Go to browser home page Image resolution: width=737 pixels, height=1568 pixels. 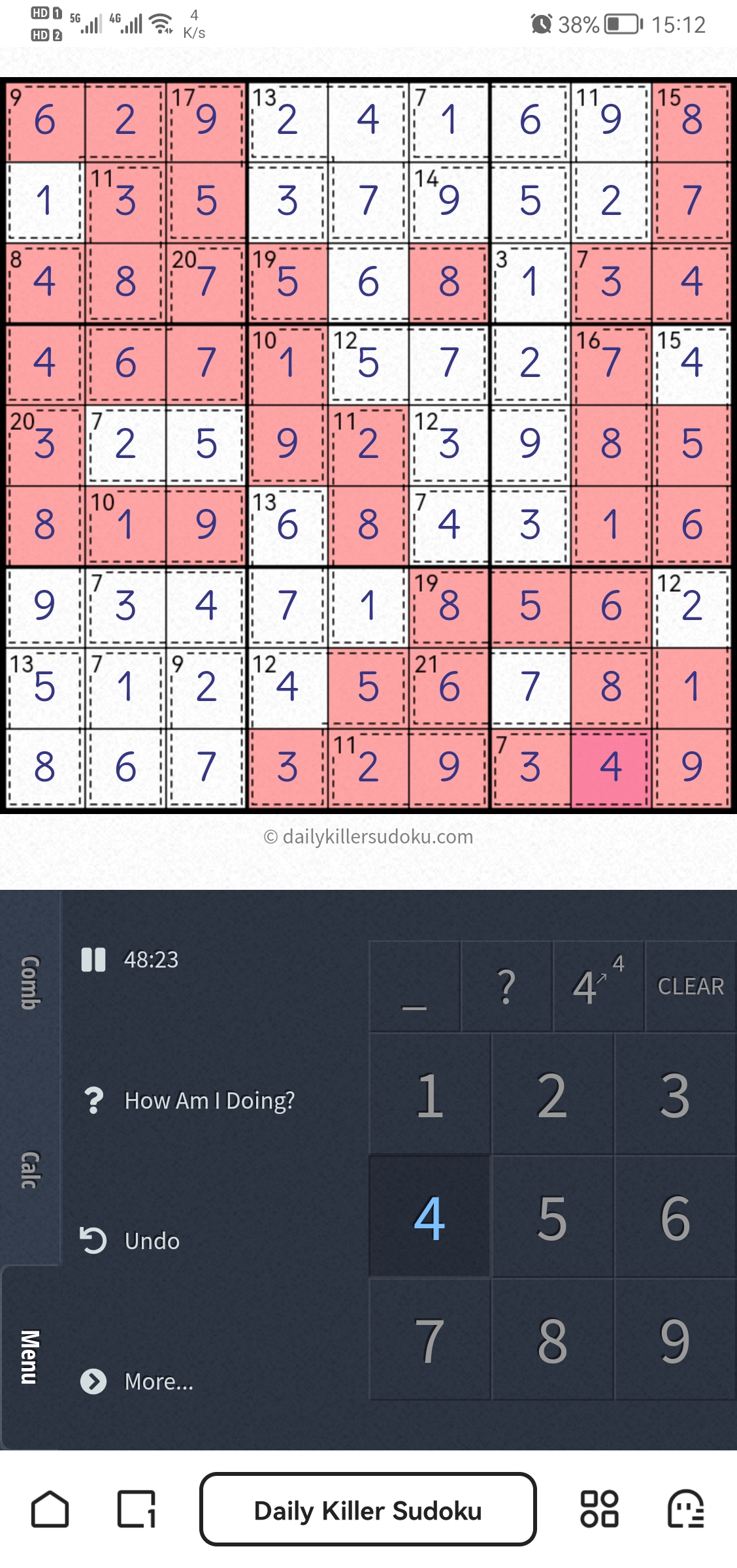pyautogui.click(x=50, y=1510)
